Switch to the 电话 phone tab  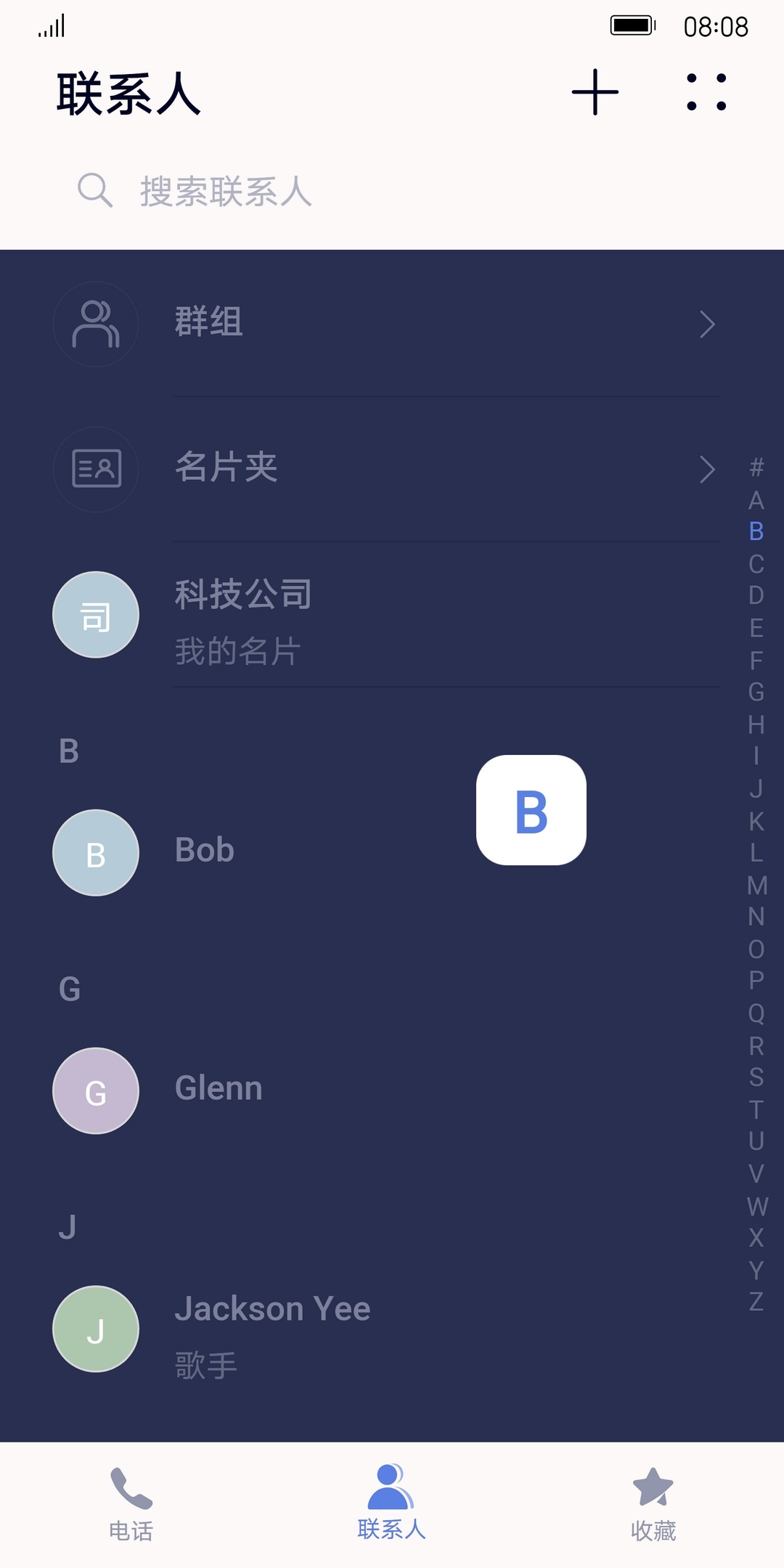pos(131,1503)
